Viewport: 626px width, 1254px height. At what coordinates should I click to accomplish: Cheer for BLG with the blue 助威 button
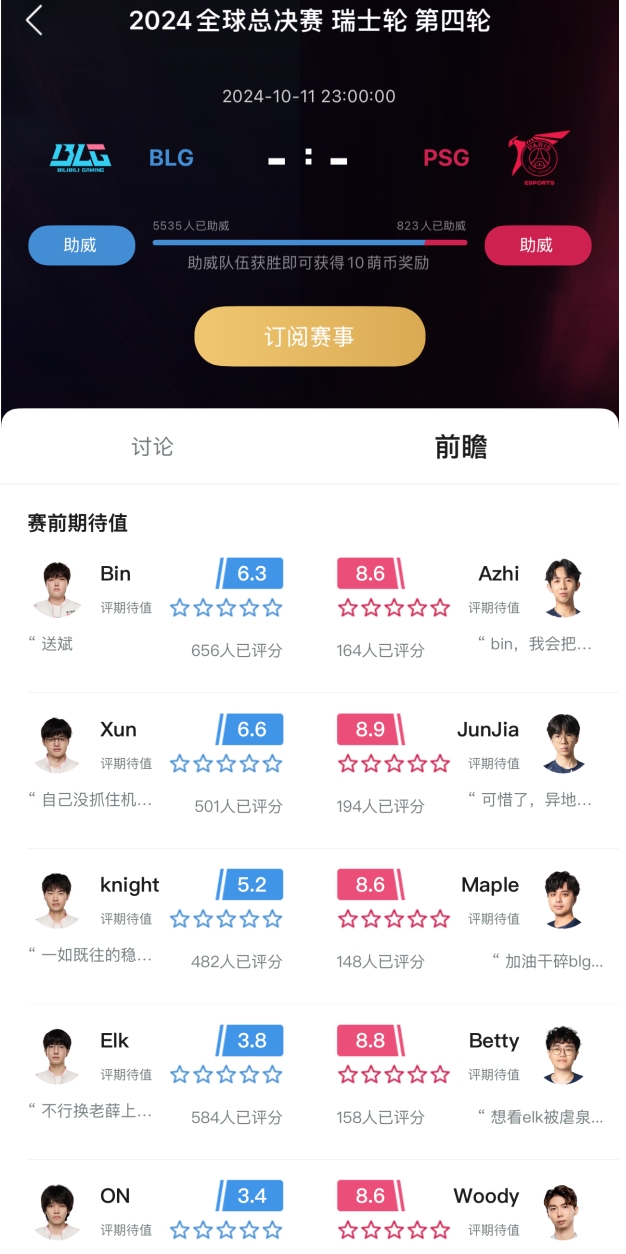pos(81,245)
